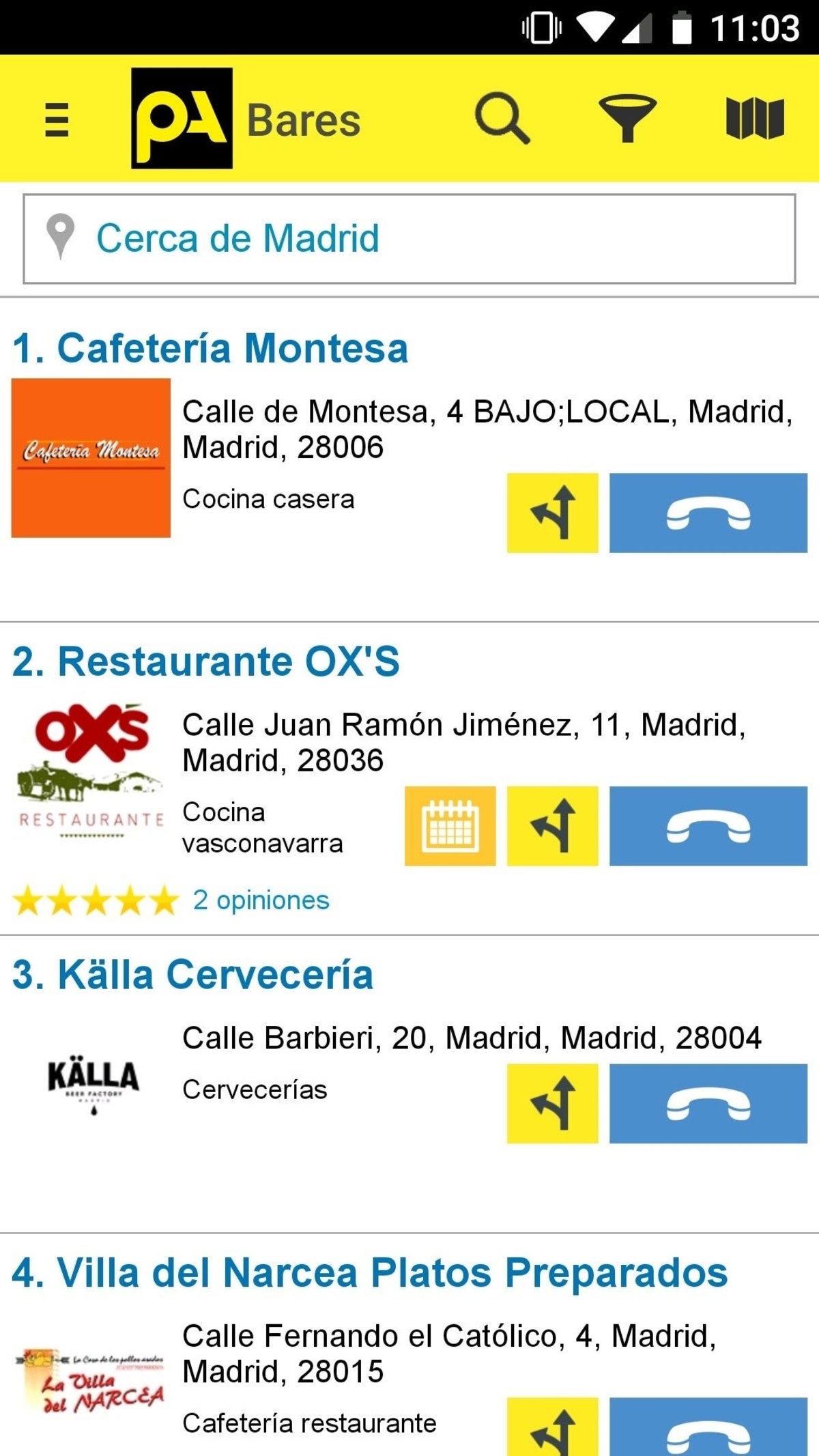Tap the Cafetería Montesa logo thumbnail
Screen dimensions: 819x1456
91,458
